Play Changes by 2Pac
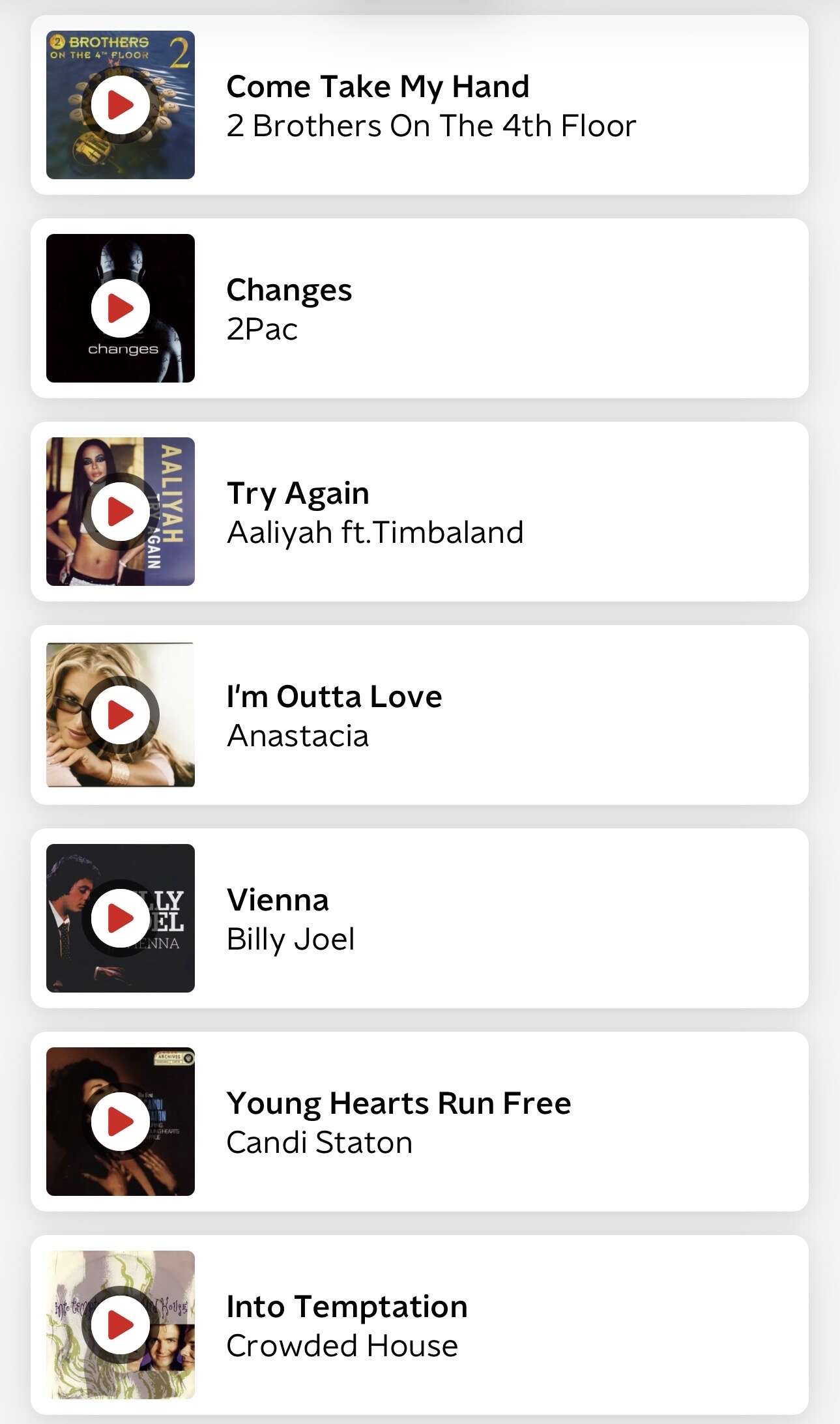Screen dimensions: 840x1424 121,308
